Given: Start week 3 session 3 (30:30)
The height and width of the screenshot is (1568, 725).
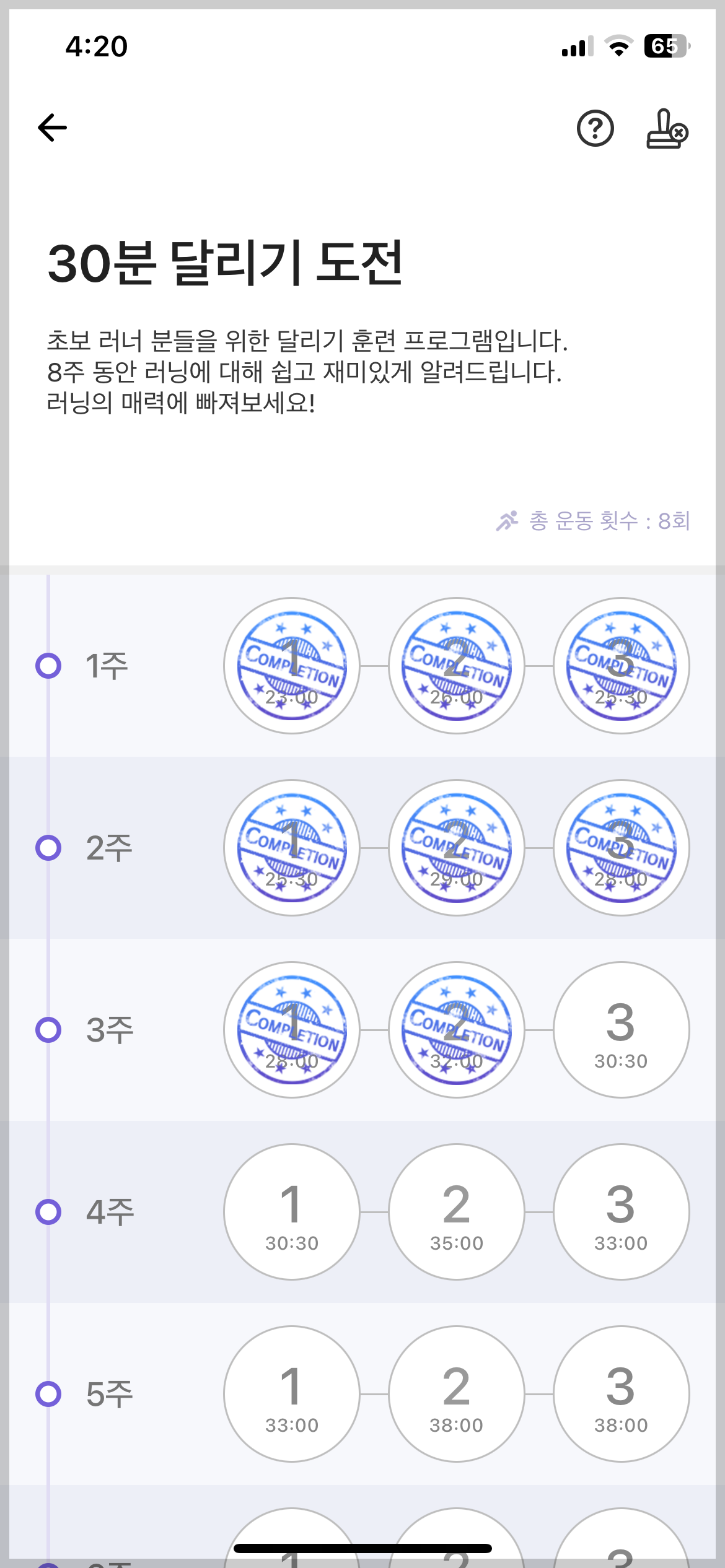Looking at the screenshot, I should pos(621,1030).
